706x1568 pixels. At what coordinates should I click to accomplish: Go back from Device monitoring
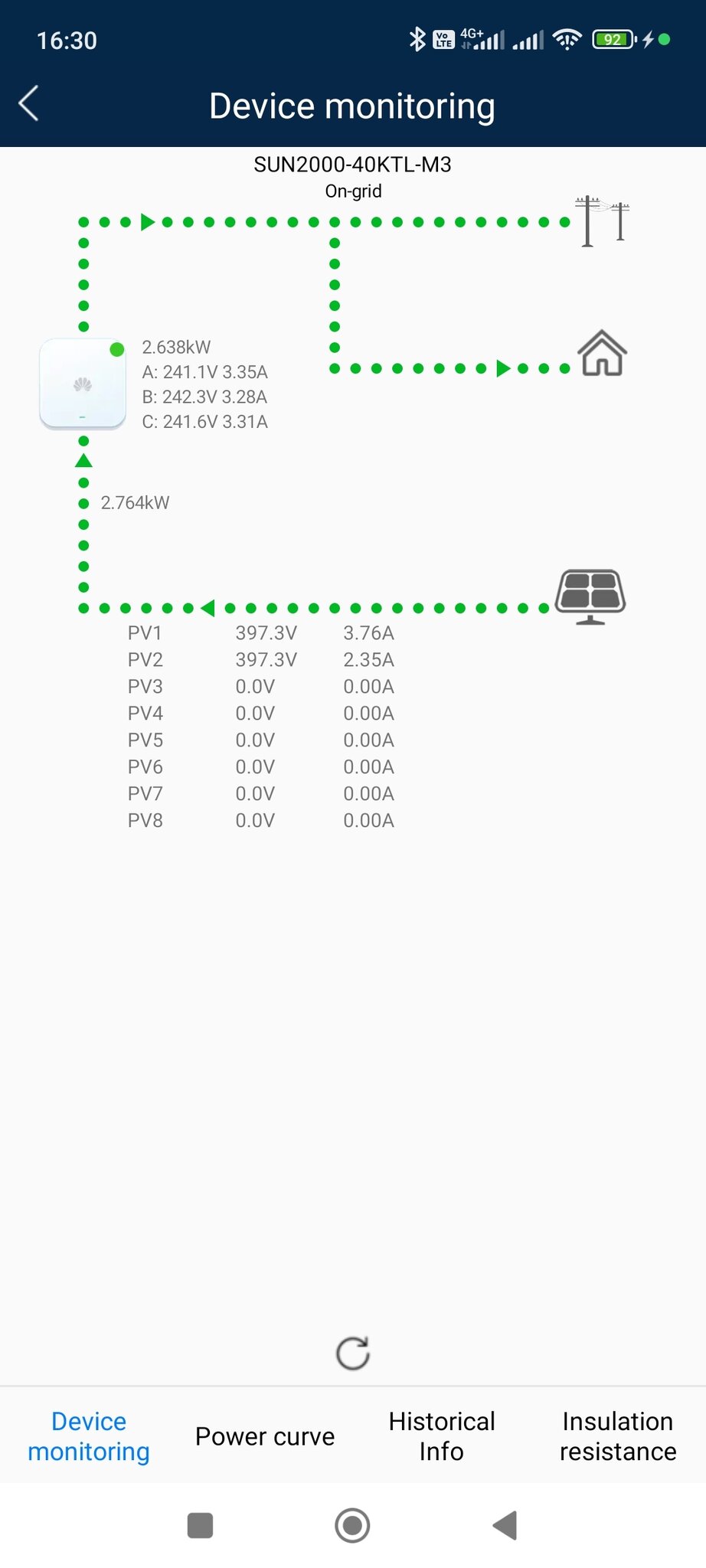29,104
